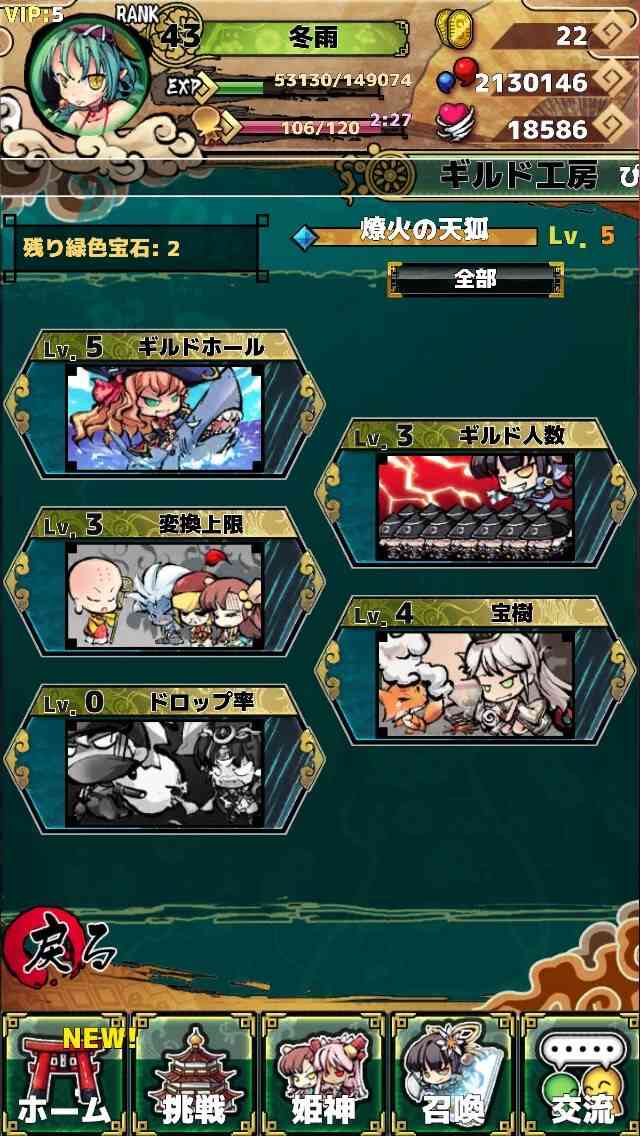Open the ギルドホール upgrade card

coord(165,405)
